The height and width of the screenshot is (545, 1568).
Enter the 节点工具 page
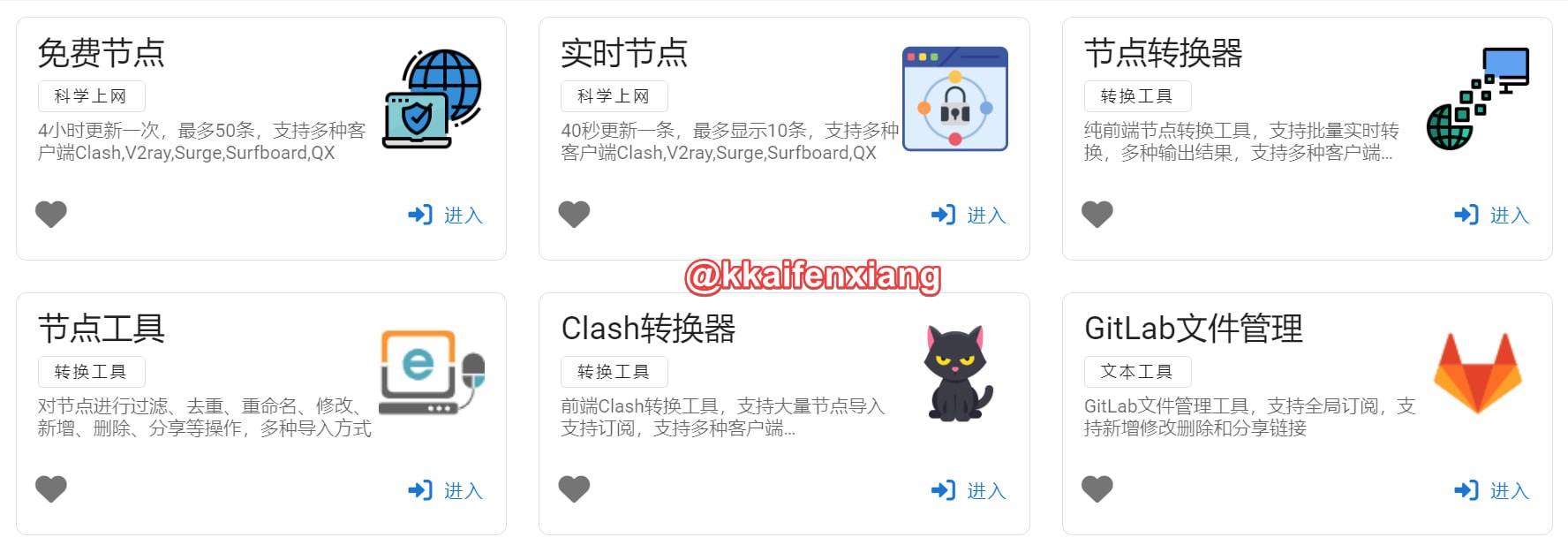pos(446,490)
